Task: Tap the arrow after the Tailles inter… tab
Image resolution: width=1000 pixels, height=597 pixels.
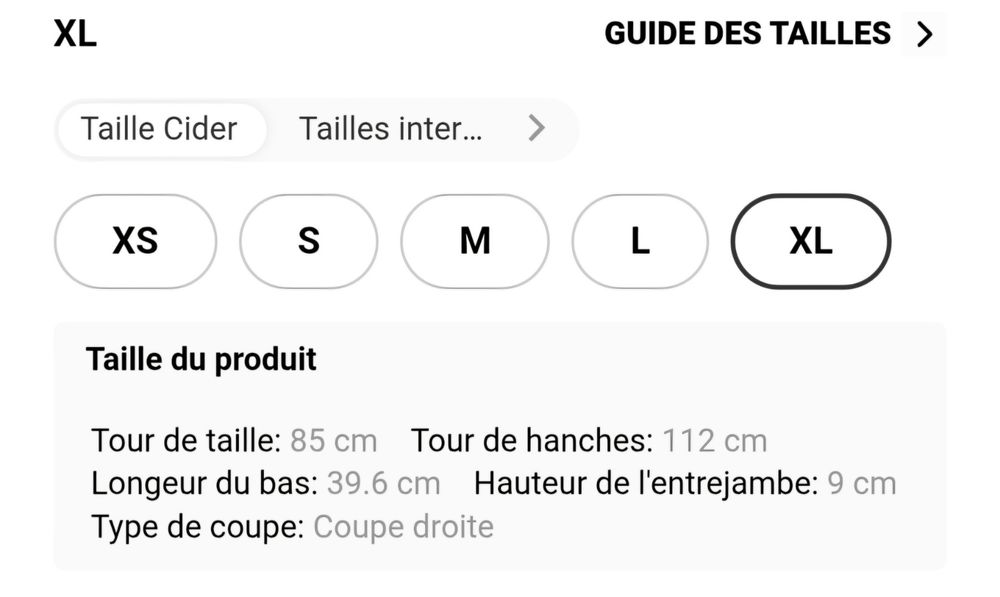Action: (537, 128)
